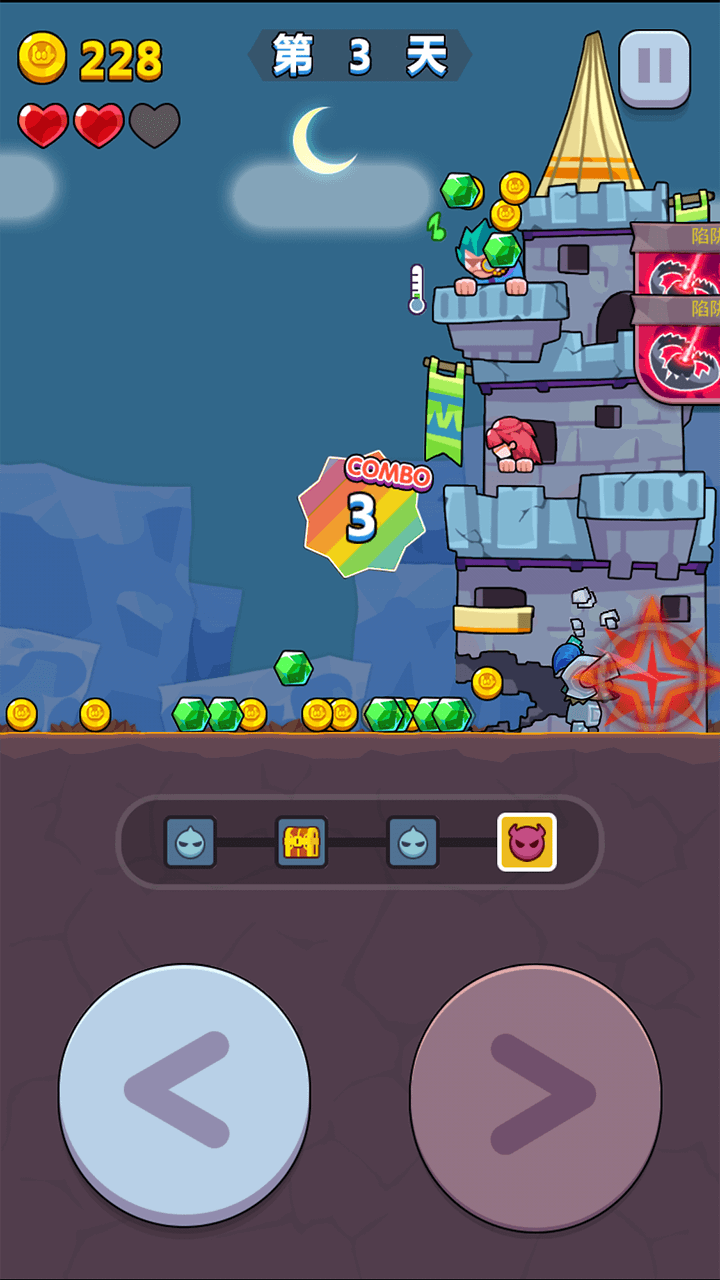Screen dimensions: 720x1280
Task: Pause the game
Action: (x=654, y=68)
